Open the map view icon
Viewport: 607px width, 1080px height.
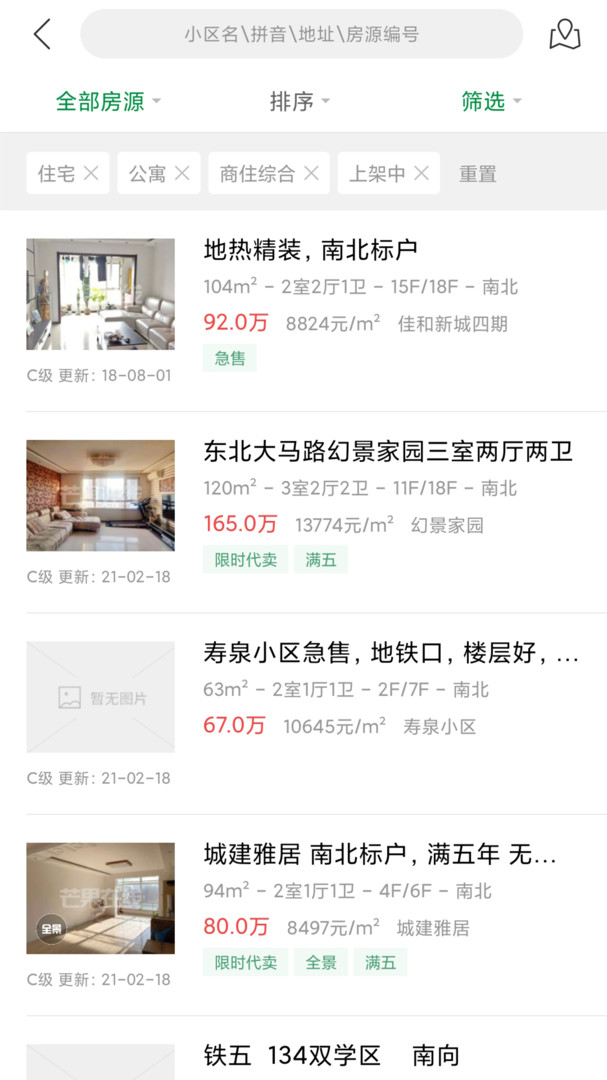coord(564,34)
